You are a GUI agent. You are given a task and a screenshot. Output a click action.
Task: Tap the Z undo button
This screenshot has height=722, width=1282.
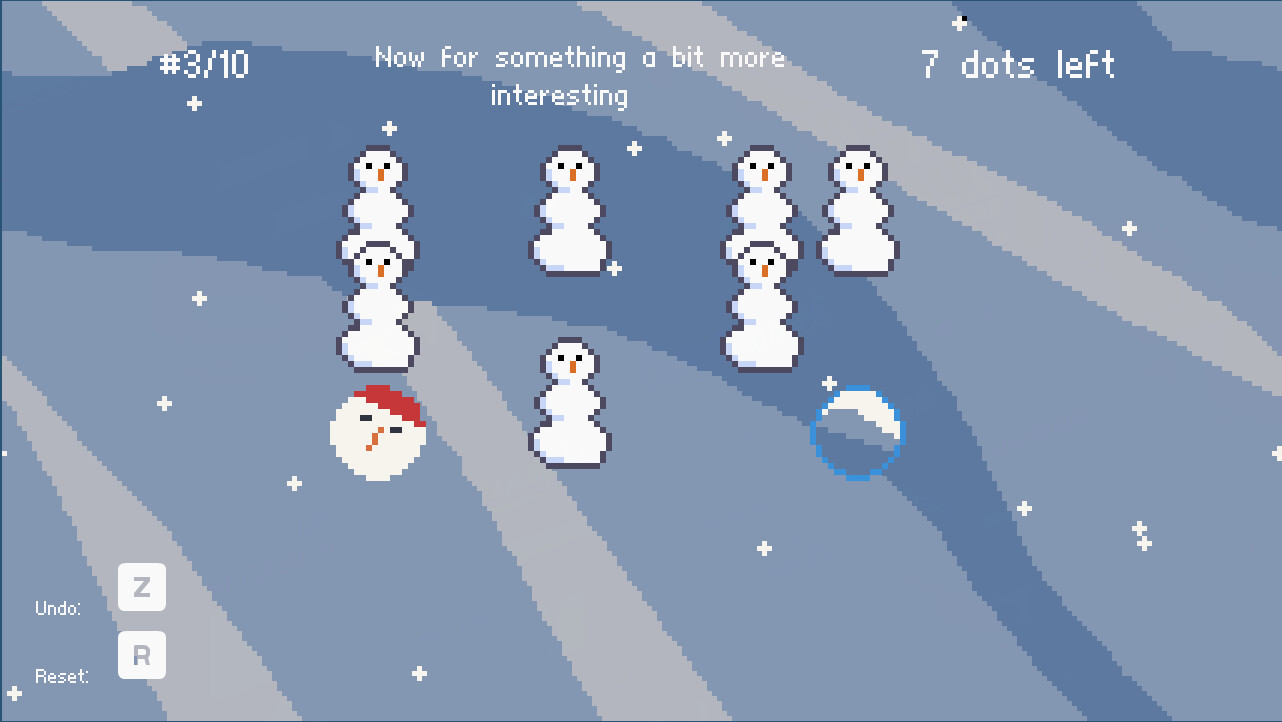click(142, 587)
